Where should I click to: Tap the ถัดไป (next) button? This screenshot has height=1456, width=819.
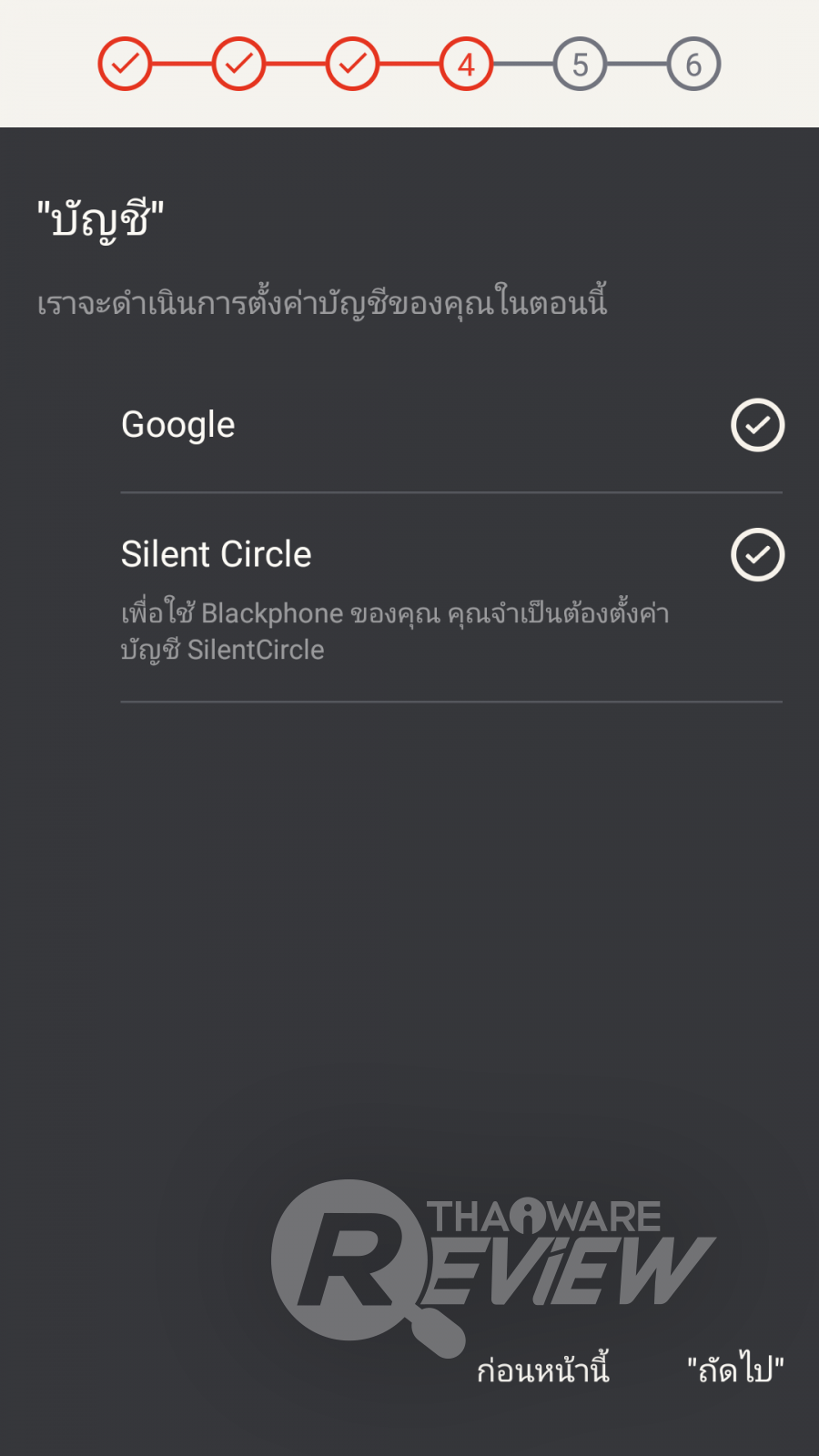tap(735, 1370)
